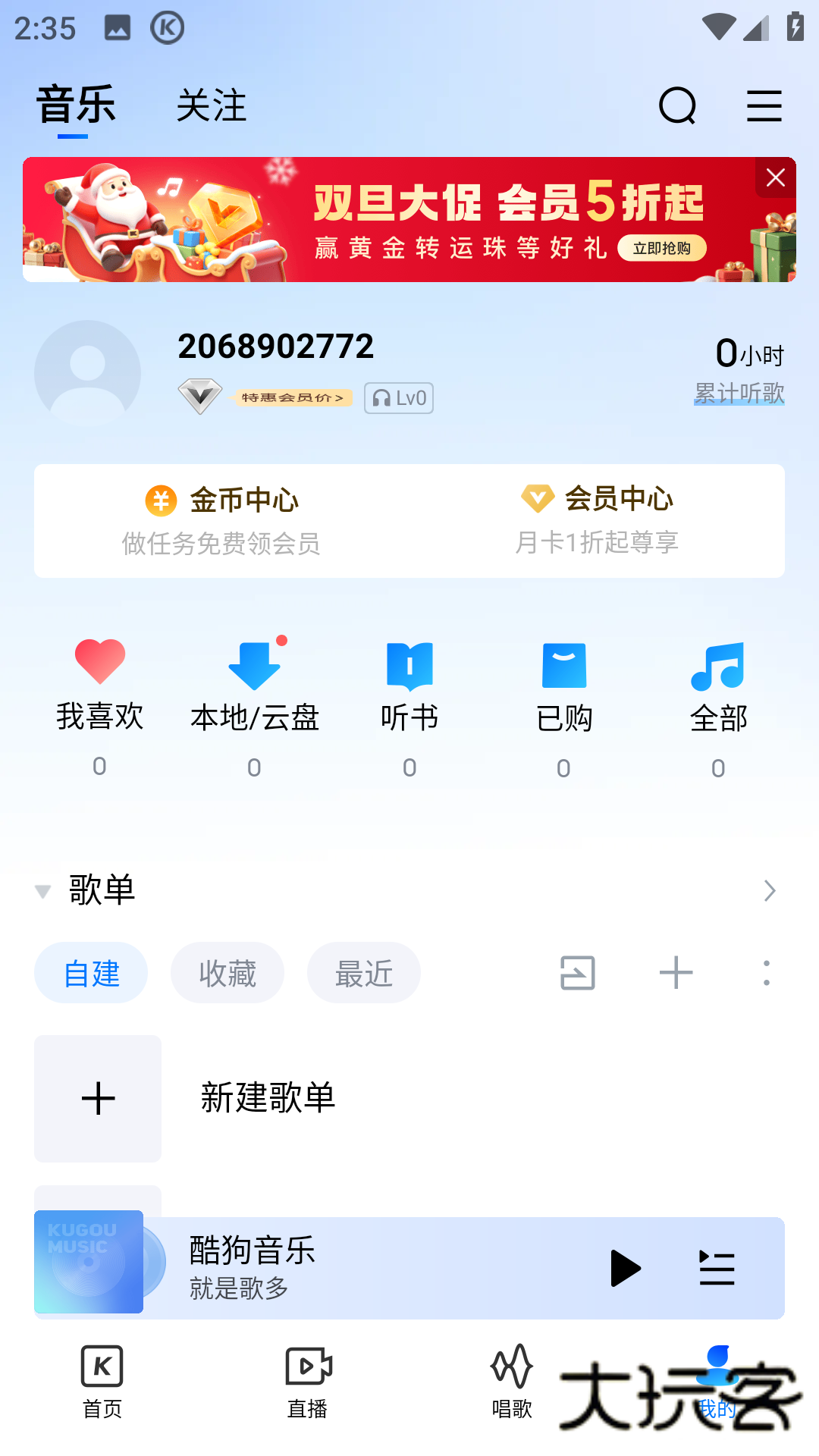This screenshot has height=1456, width=819.
Task: Select the 收藏 playlist filter
Action: tap(227, 973)
